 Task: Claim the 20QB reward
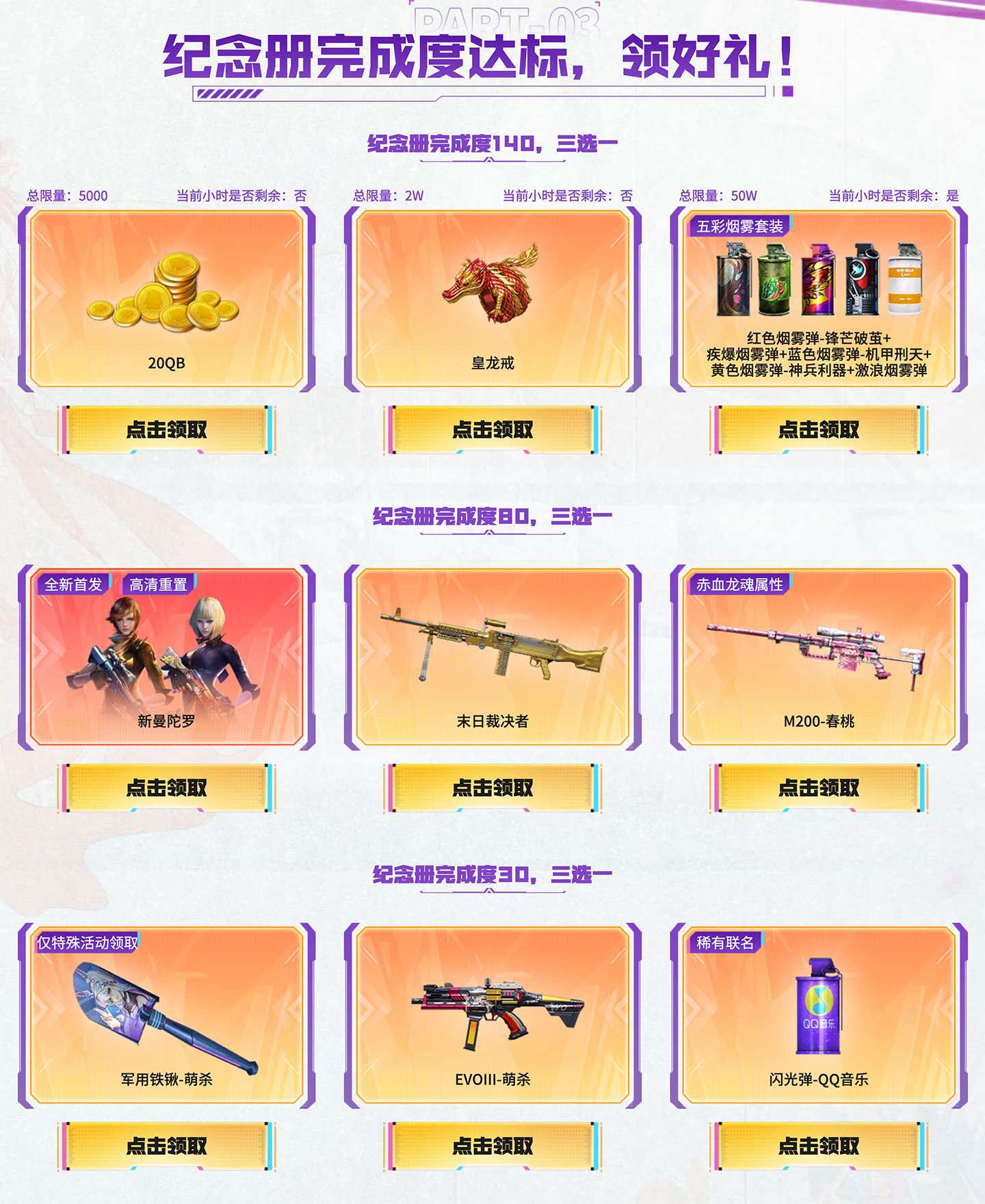click(166, 430)
